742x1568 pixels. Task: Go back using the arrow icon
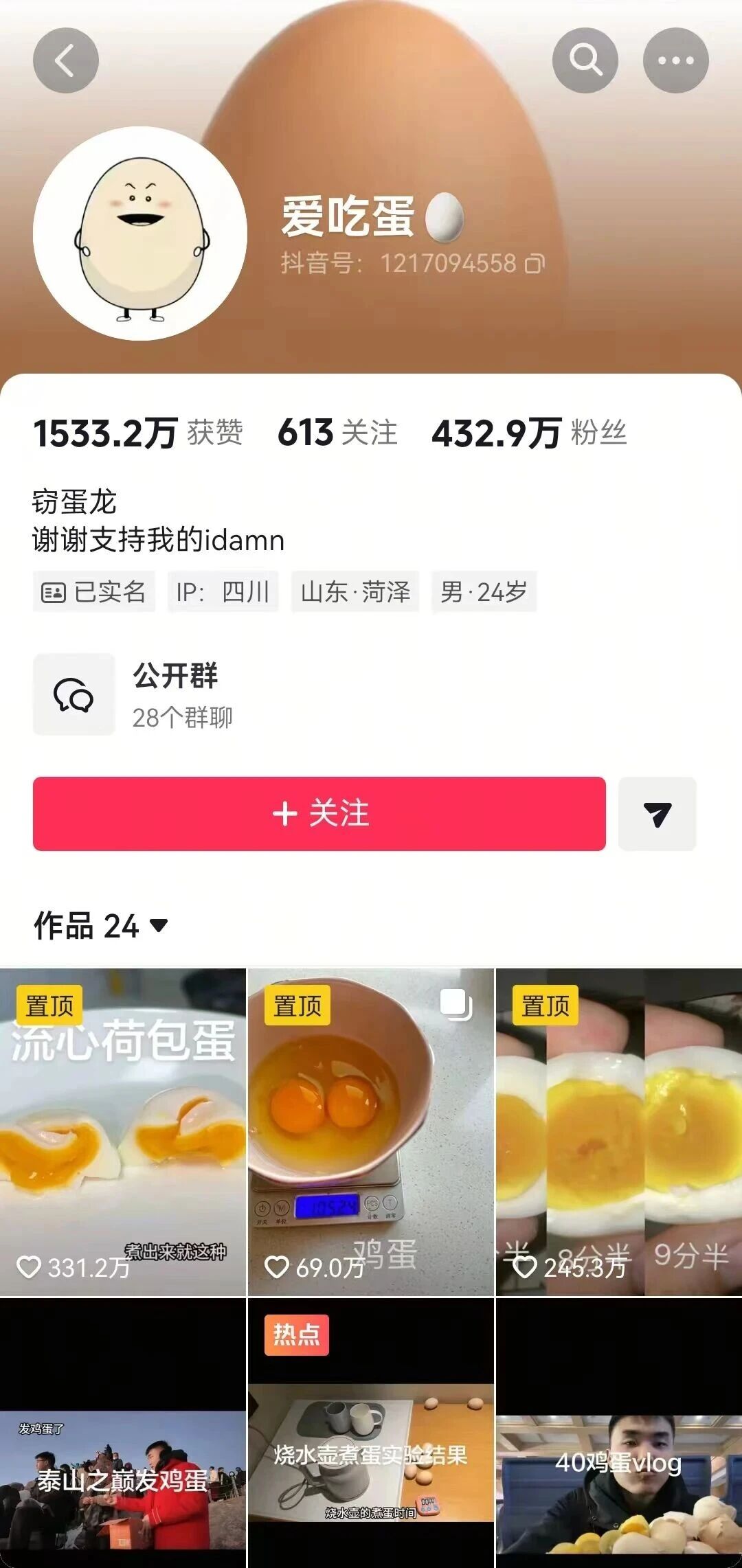point(65,60)
